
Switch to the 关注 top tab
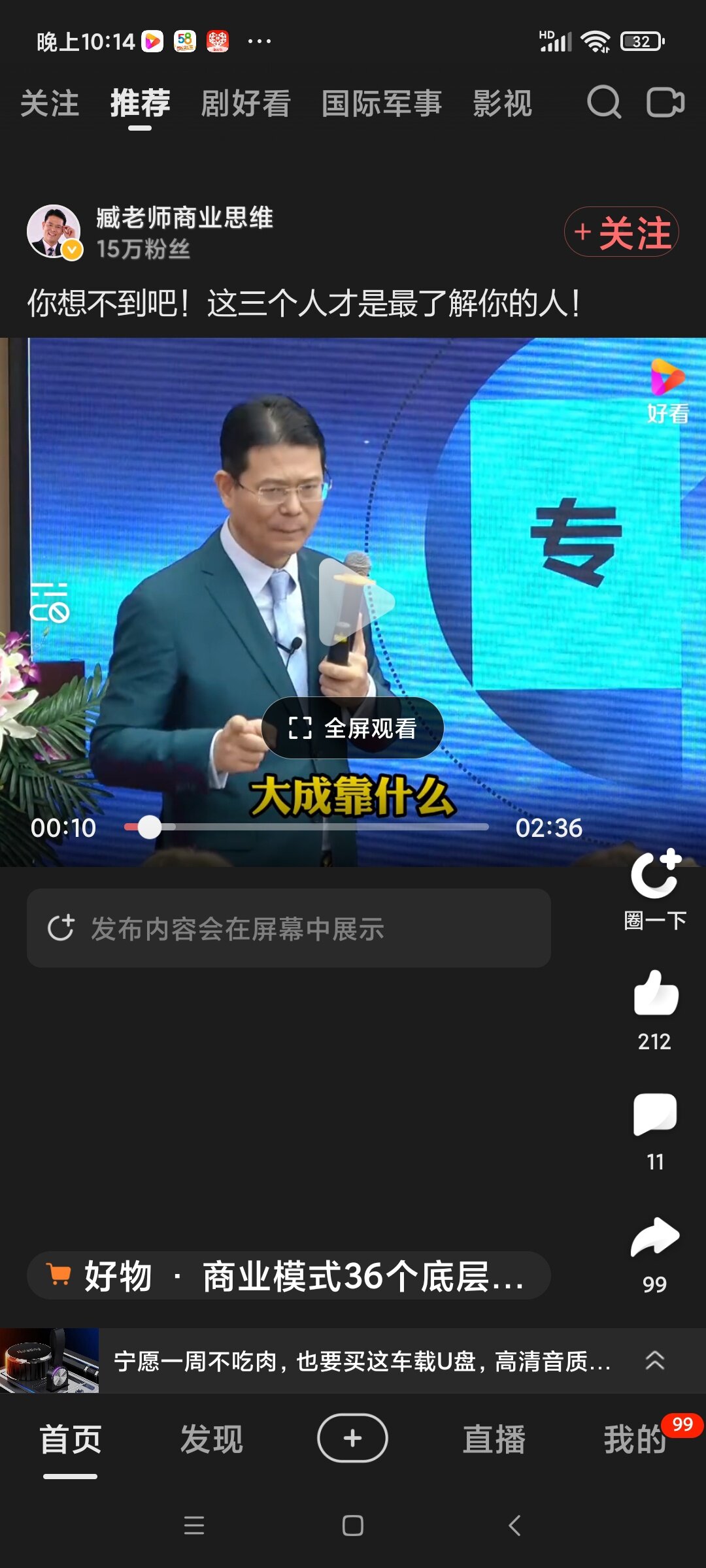pos(50,104)
